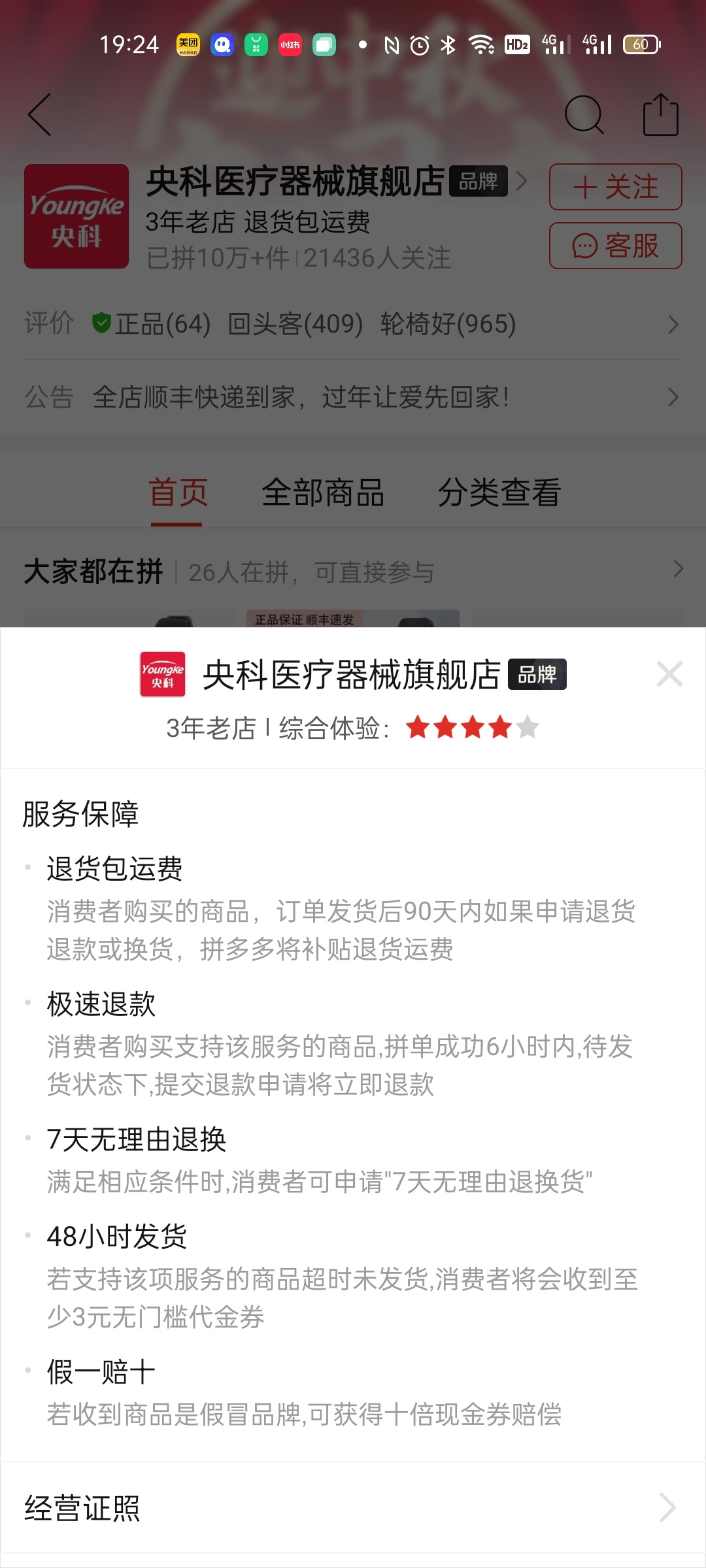Switch to the 分类查看 tab
The height and width of the screenshot is (1568, 706).
coord(499,493)
